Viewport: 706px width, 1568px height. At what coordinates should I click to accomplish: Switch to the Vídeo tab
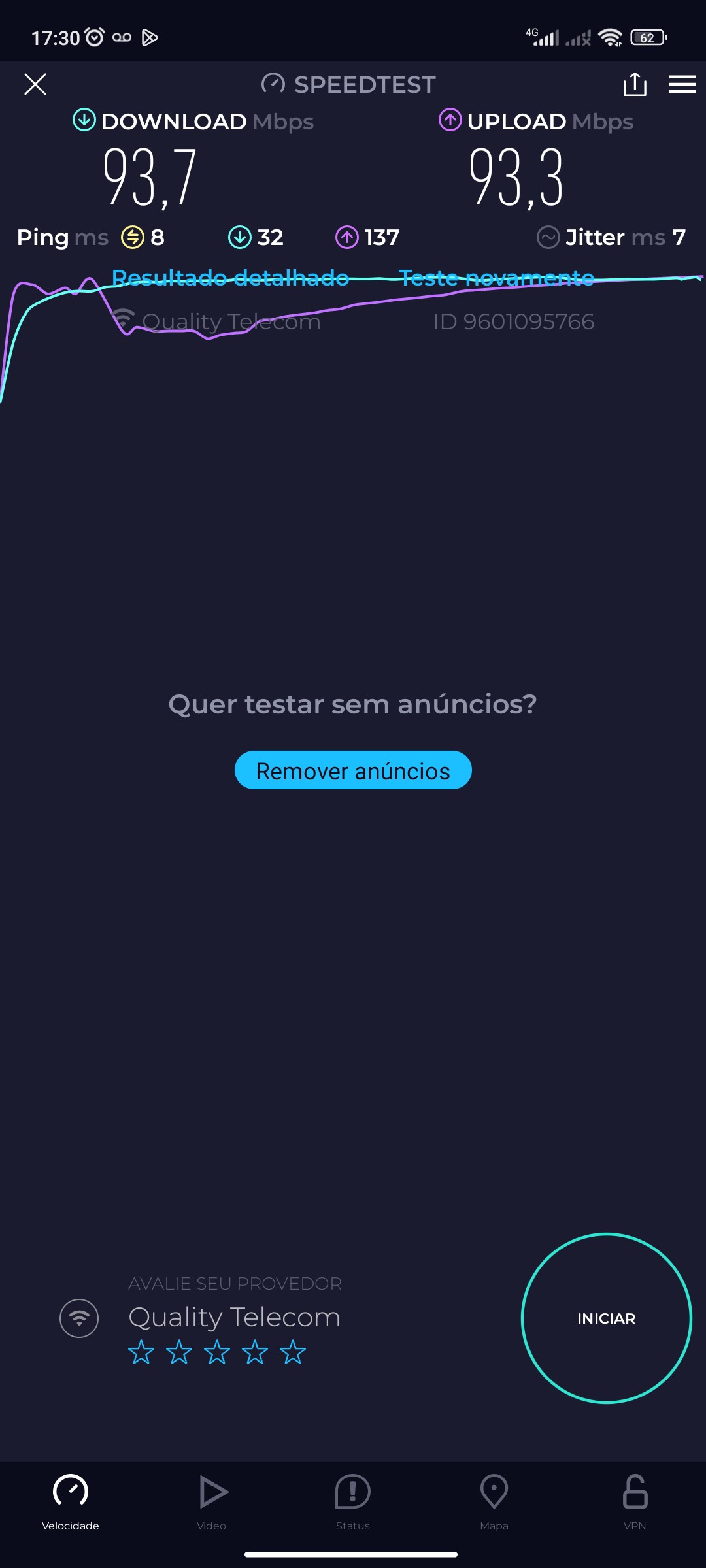pos(212,1502)
